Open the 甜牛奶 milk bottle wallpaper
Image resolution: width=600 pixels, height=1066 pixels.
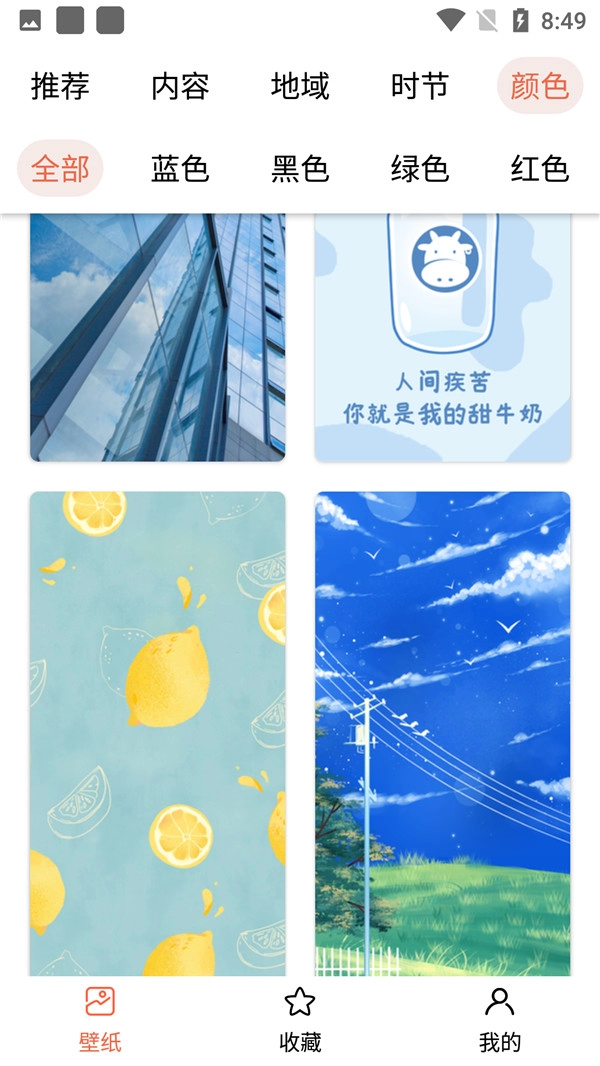click(442, 337)
